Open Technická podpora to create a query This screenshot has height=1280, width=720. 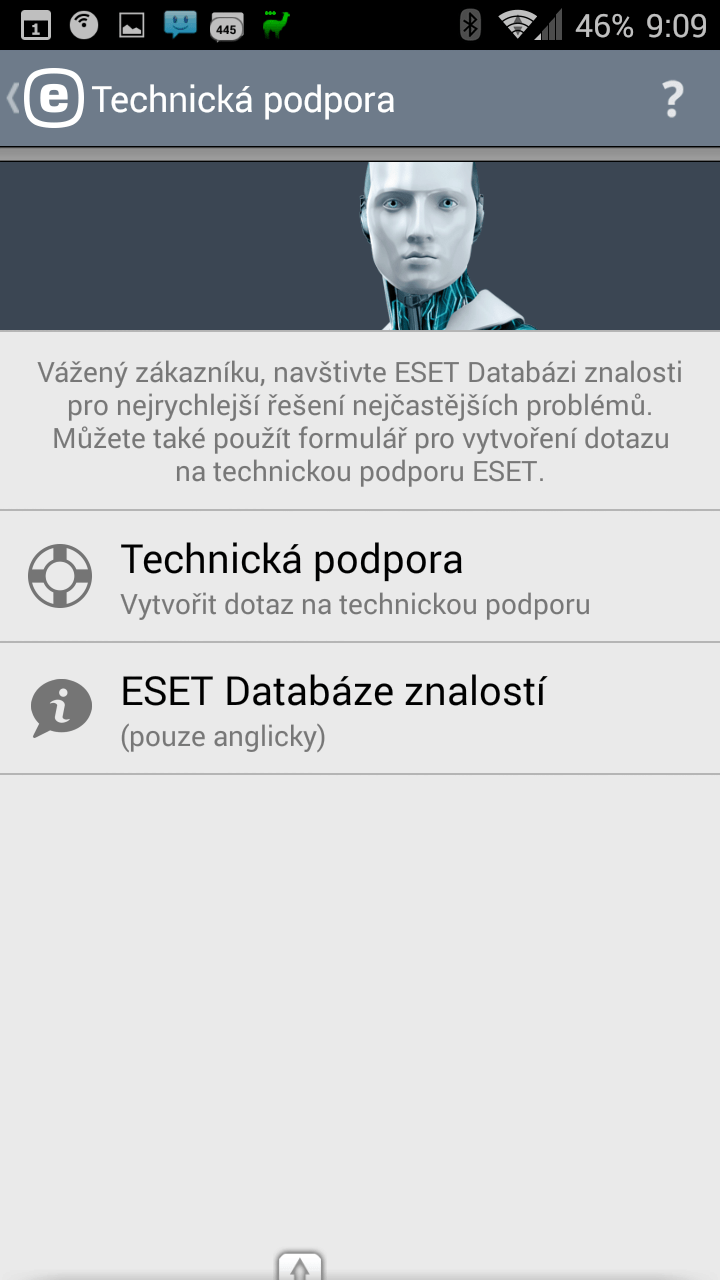click(x=359, y=577)
